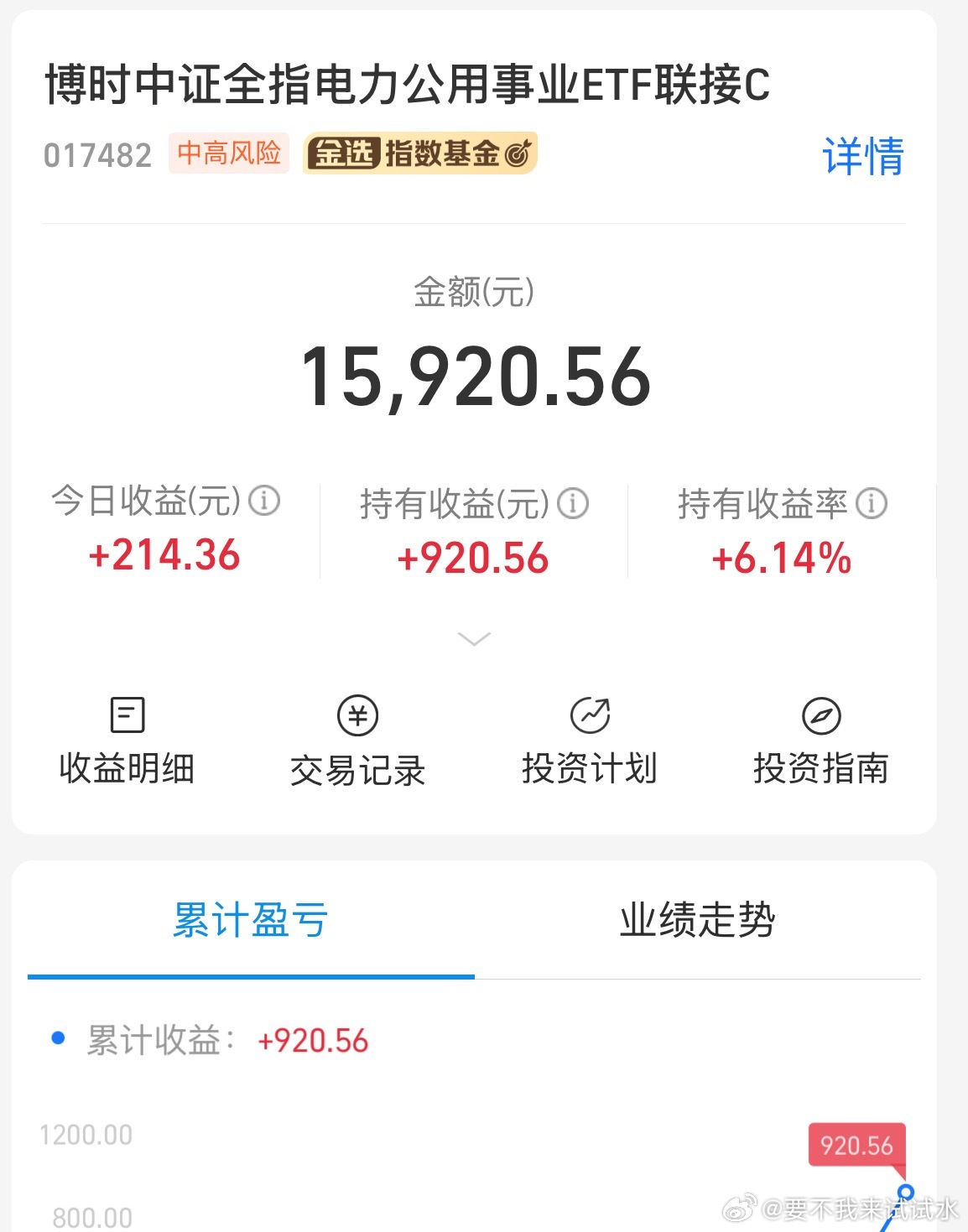Tap the fund name 博时中证全指电力公用事业ETF联接C
The width and height of the screenshot is (968, 1232).
pos(406,81)
